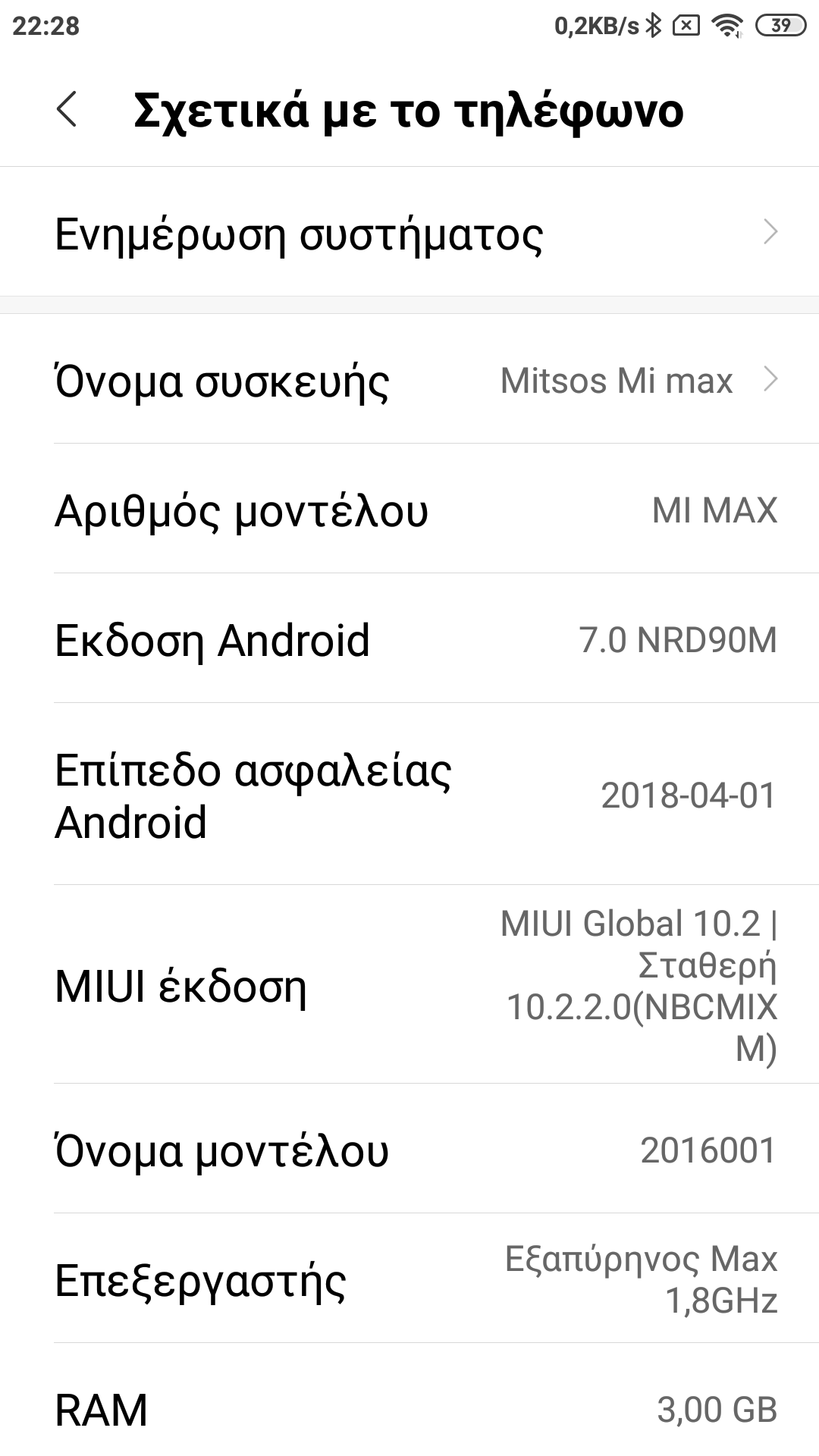The image size is (819, 1456).
Task: Open the Όνομα συσκευής setting
Action: (409, 380)
